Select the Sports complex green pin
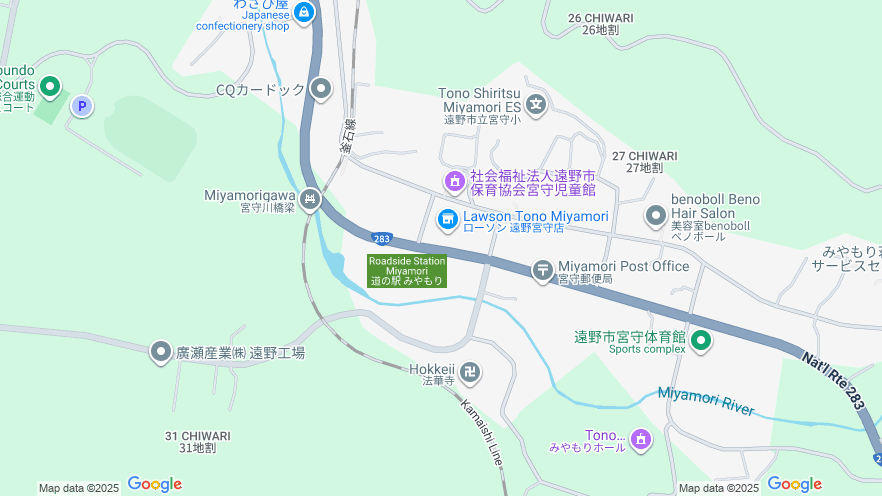Screen dimensions: 882x496 702,341
